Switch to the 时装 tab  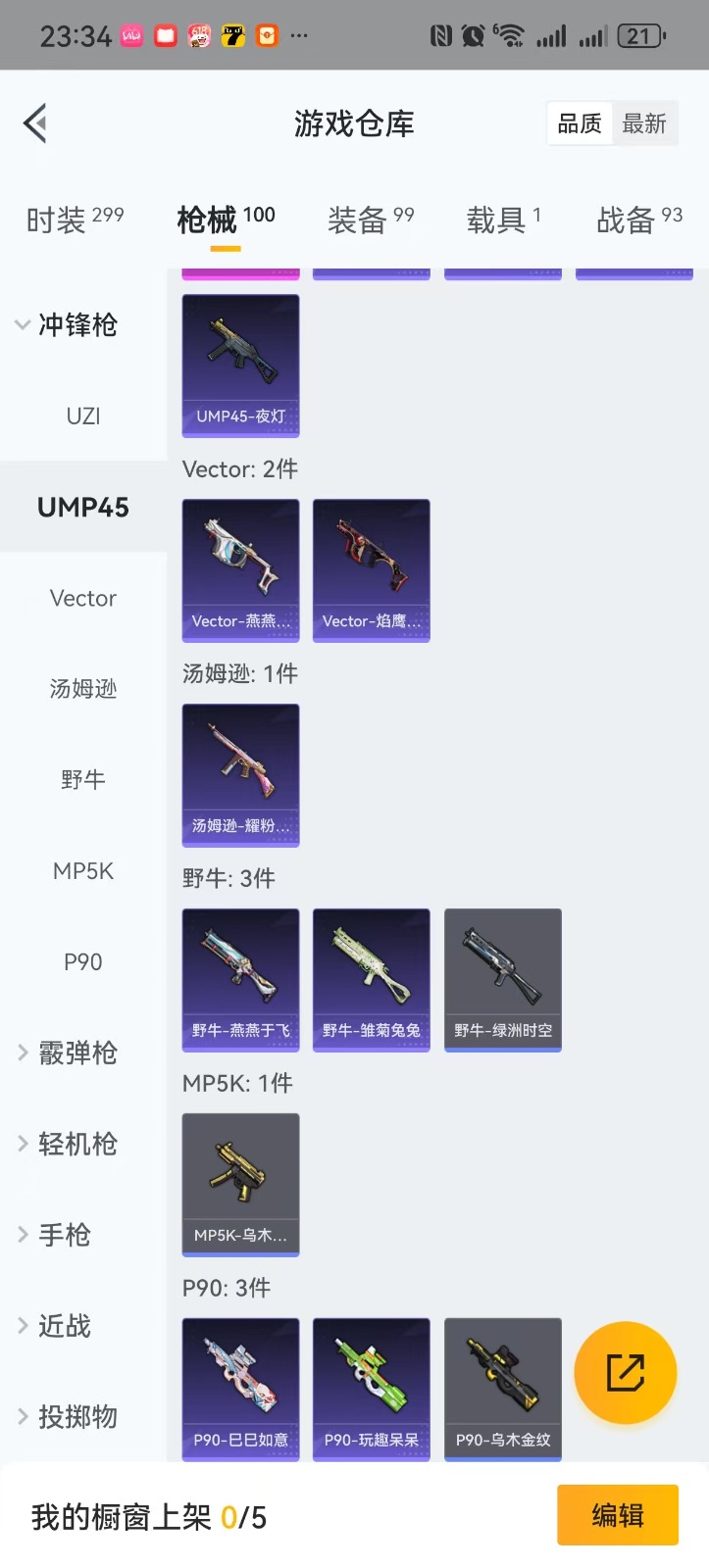click(x=75, y=220)
